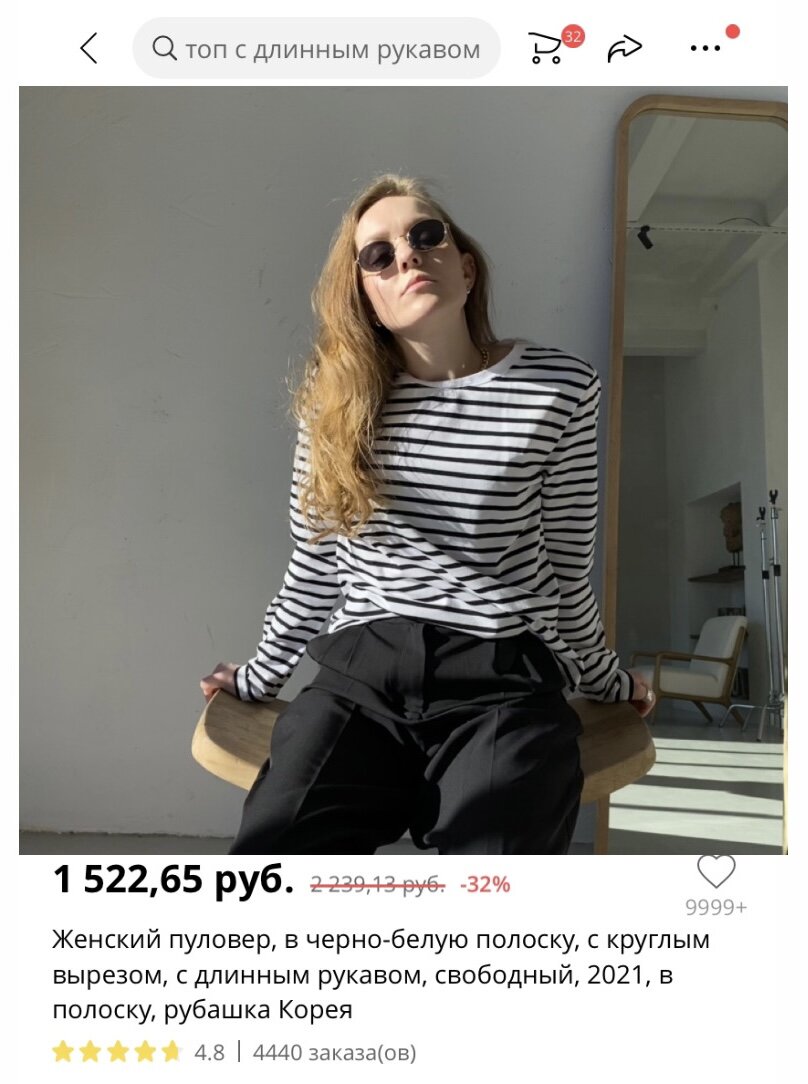Add the pullover to wishlist with heart
Viewport: 808px width, 1084px height.
coord(716,872)
